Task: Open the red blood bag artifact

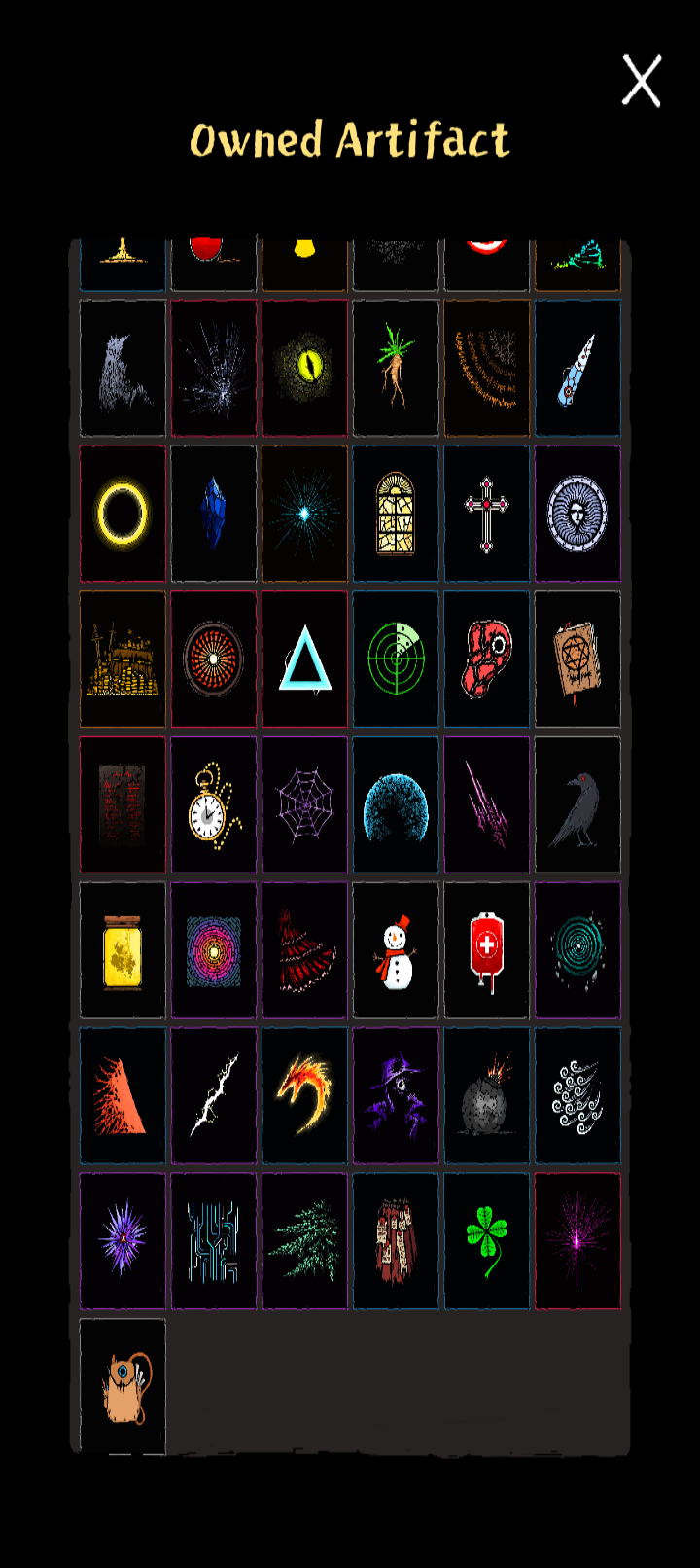Action: (487, 950)
